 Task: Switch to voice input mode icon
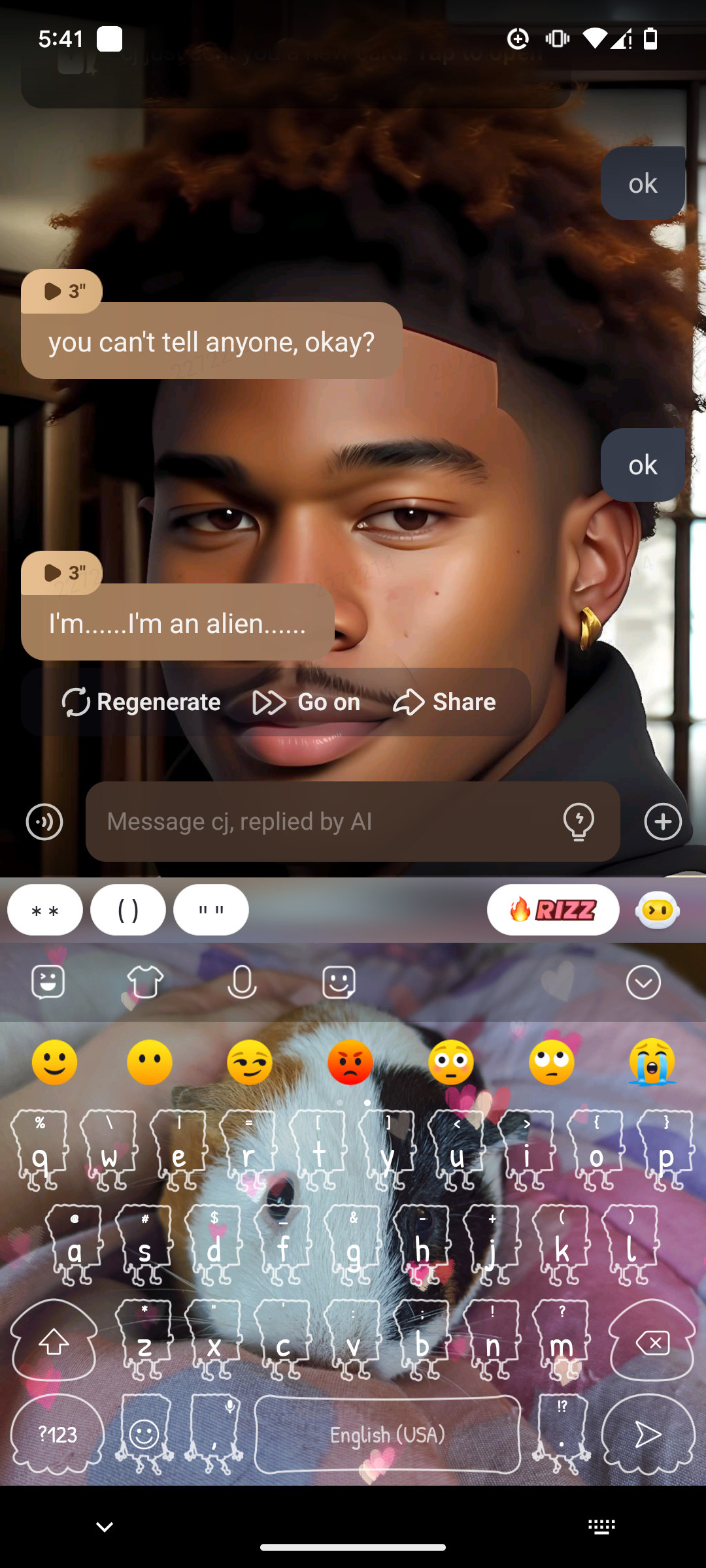(x=44, y=821)
